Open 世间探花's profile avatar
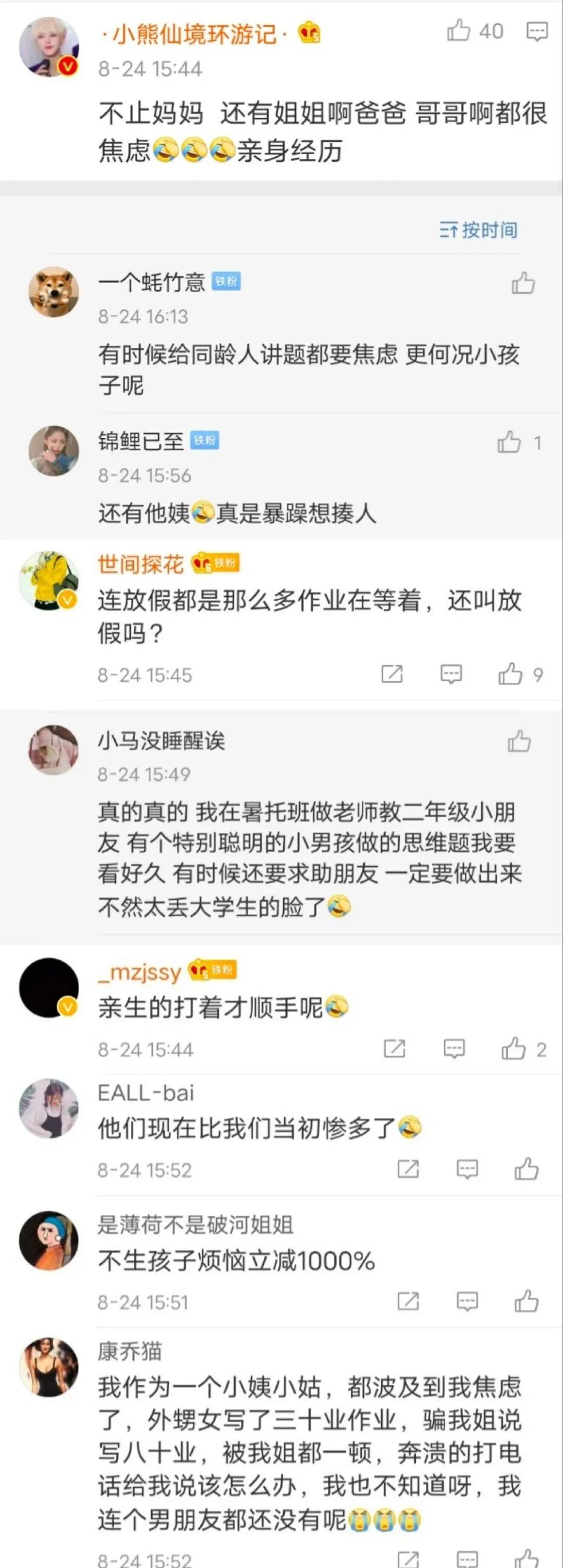Screen dimensions: 563x1568 [x=49, y=580]
